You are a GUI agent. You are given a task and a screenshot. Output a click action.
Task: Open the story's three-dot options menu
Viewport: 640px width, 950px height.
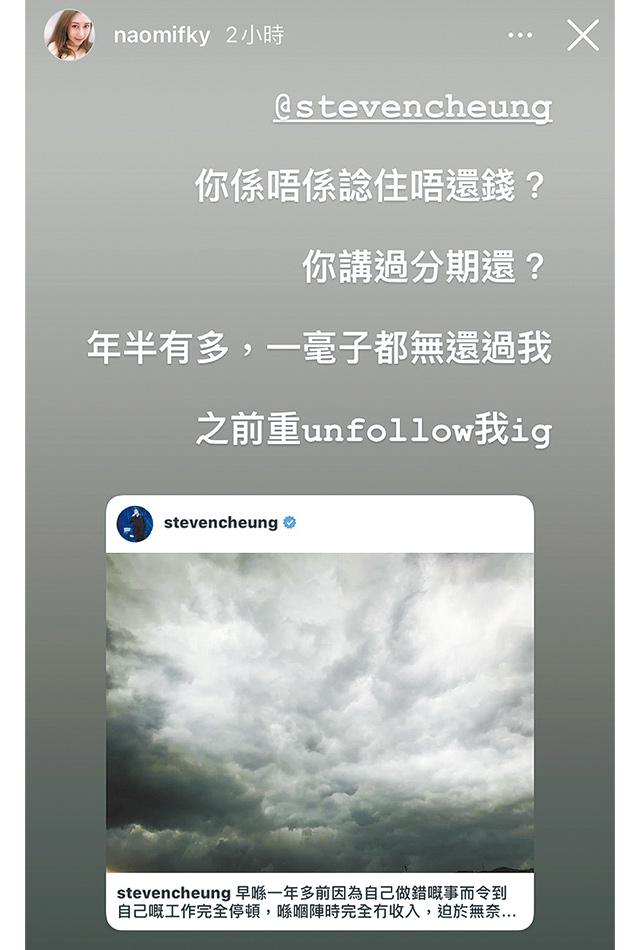click(520, 36)
